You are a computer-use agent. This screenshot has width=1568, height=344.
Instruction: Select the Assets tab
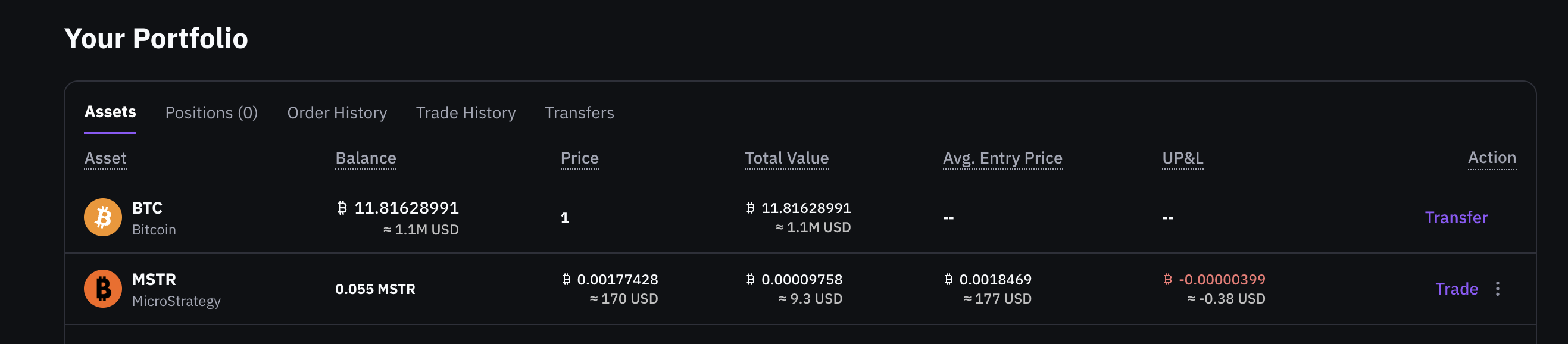[x=110, y=112]
